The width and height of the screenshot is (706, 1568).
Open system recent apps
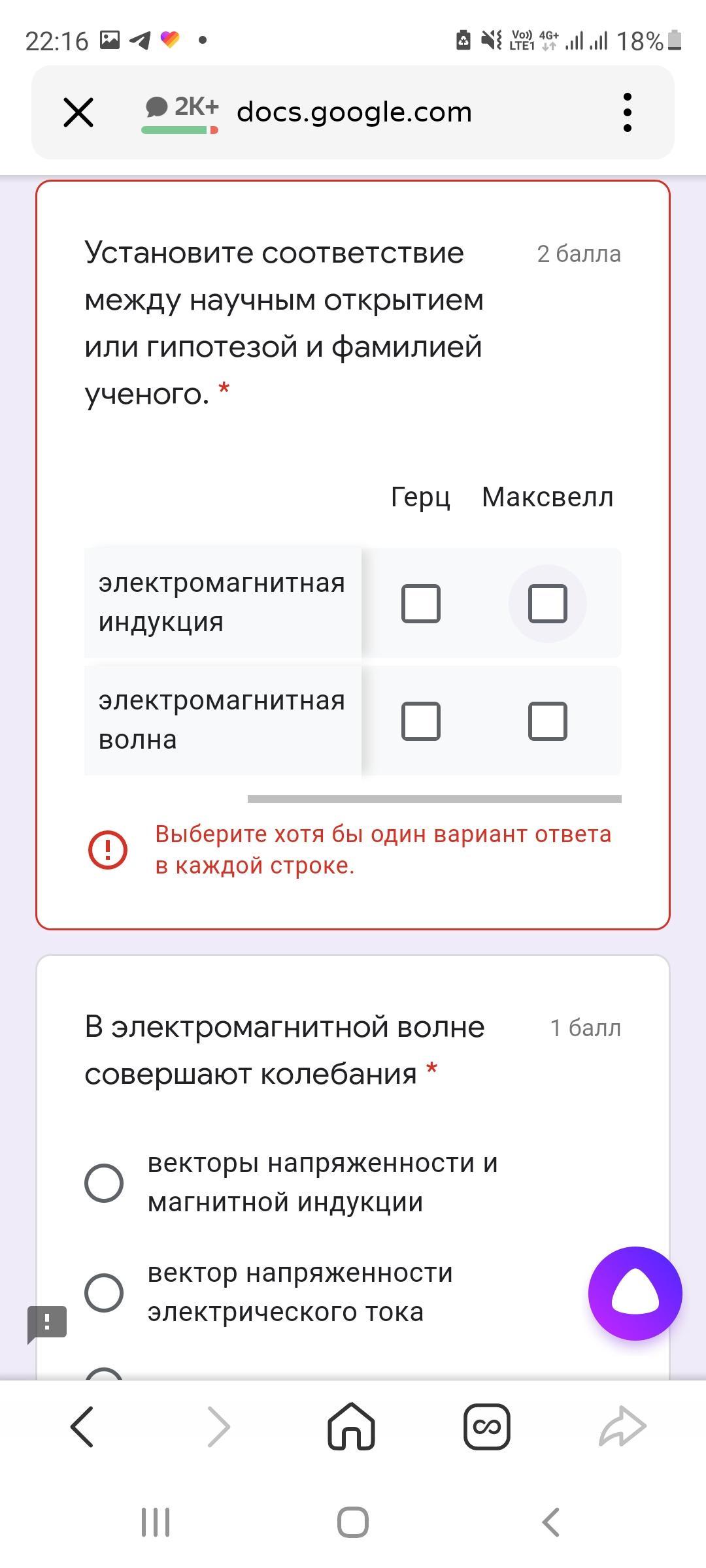(x=156, y=1522)
